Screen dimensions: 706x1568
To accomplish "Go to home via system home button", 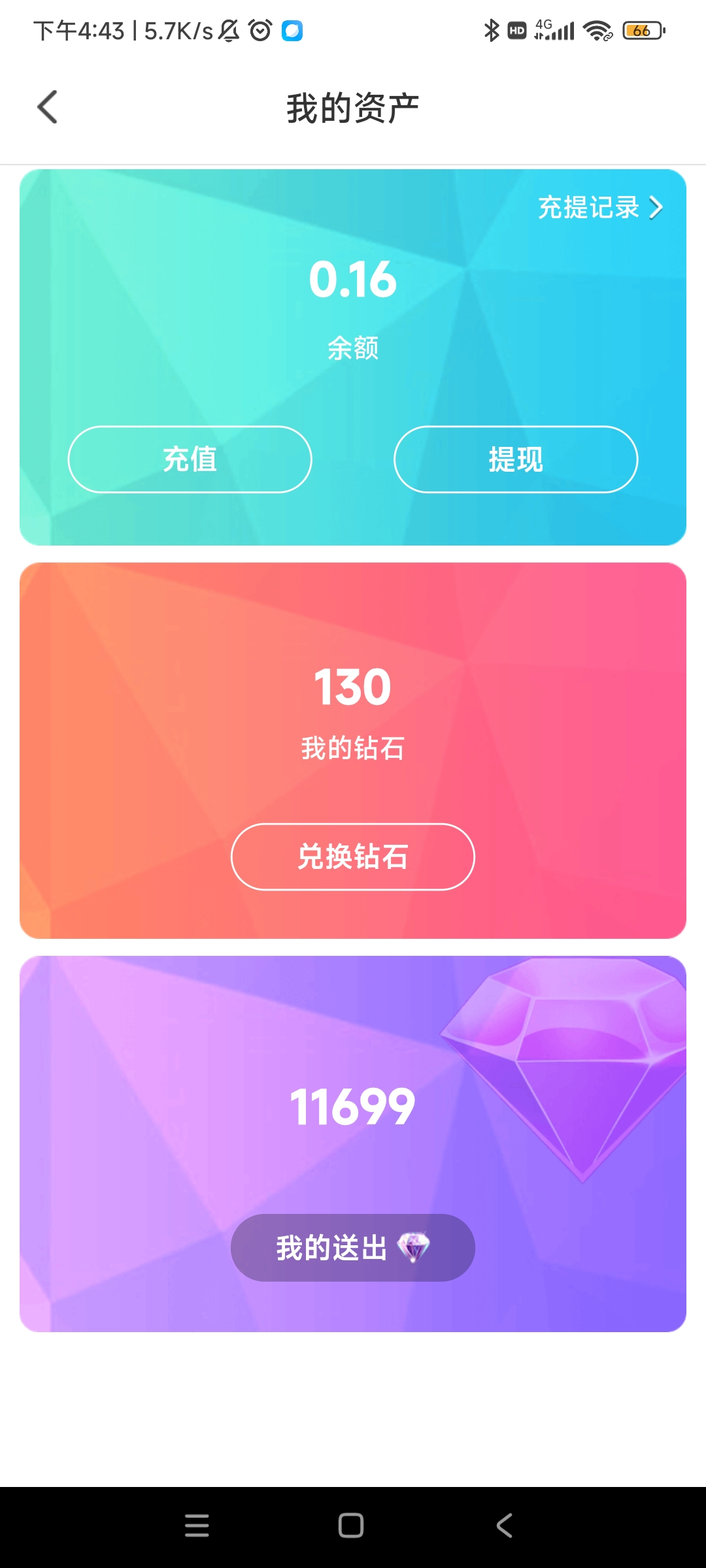I will [x=351, y=1526].
